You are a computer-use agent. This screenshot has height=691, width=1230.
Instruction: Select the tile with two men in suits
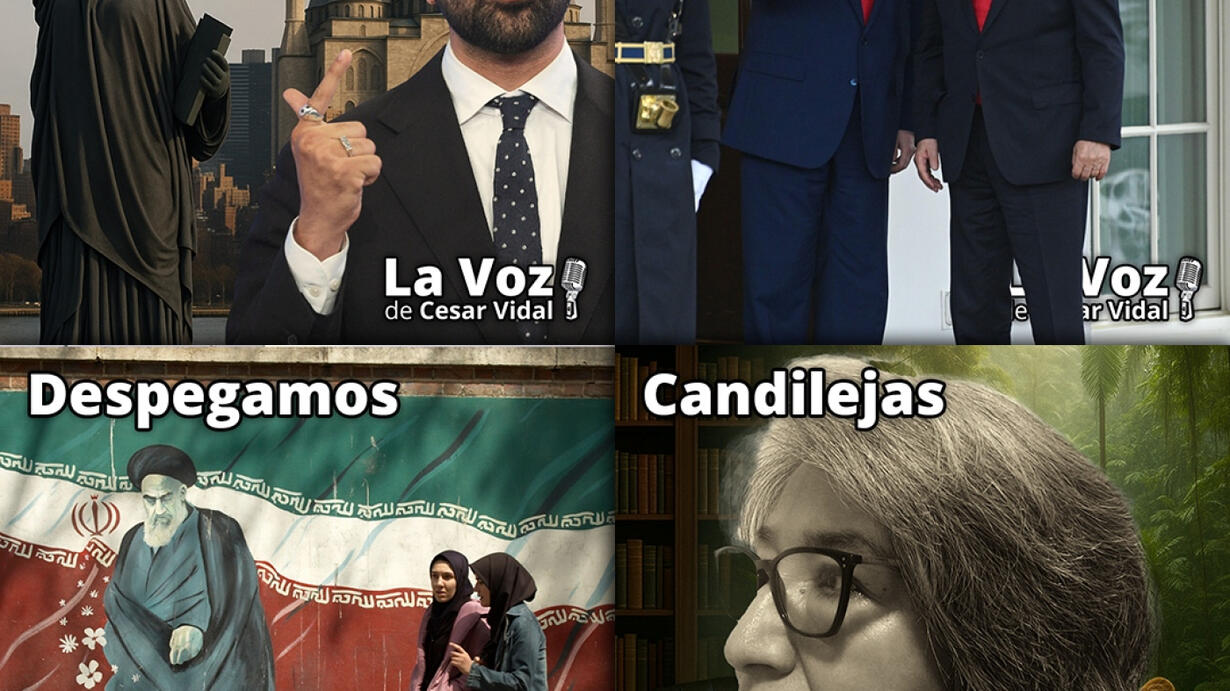pyautogui.click(x=922, y=170)
